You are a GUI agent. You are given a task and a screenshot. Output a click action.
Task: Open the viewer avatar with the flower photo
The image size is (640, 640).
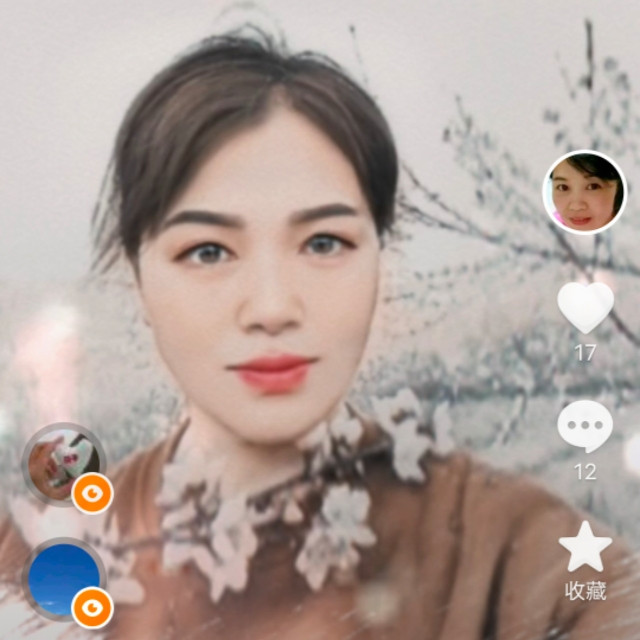tap(64, 464)
